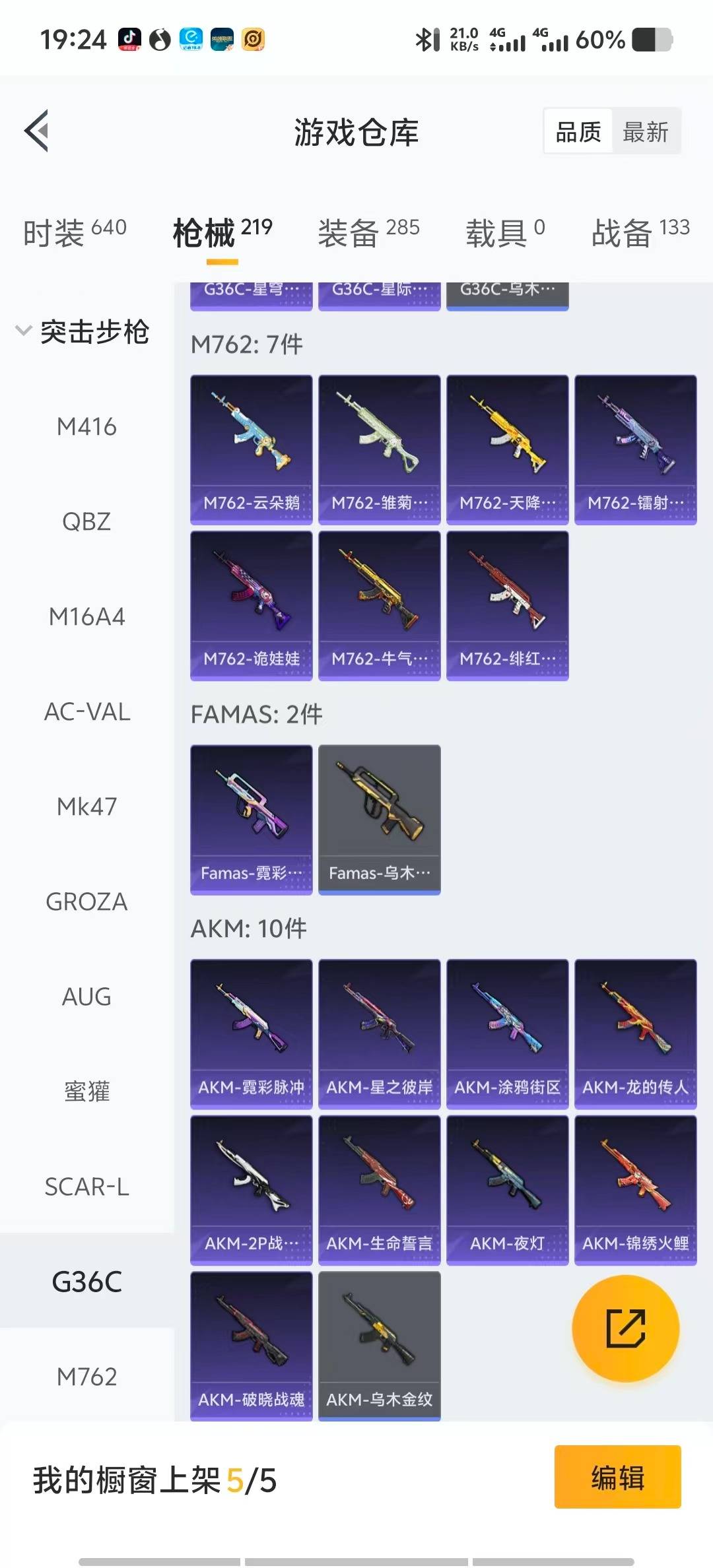This screenshot has height=1568, width=713.
Task: Tap the 编辑 button
Action: (x=617, y=1477)
